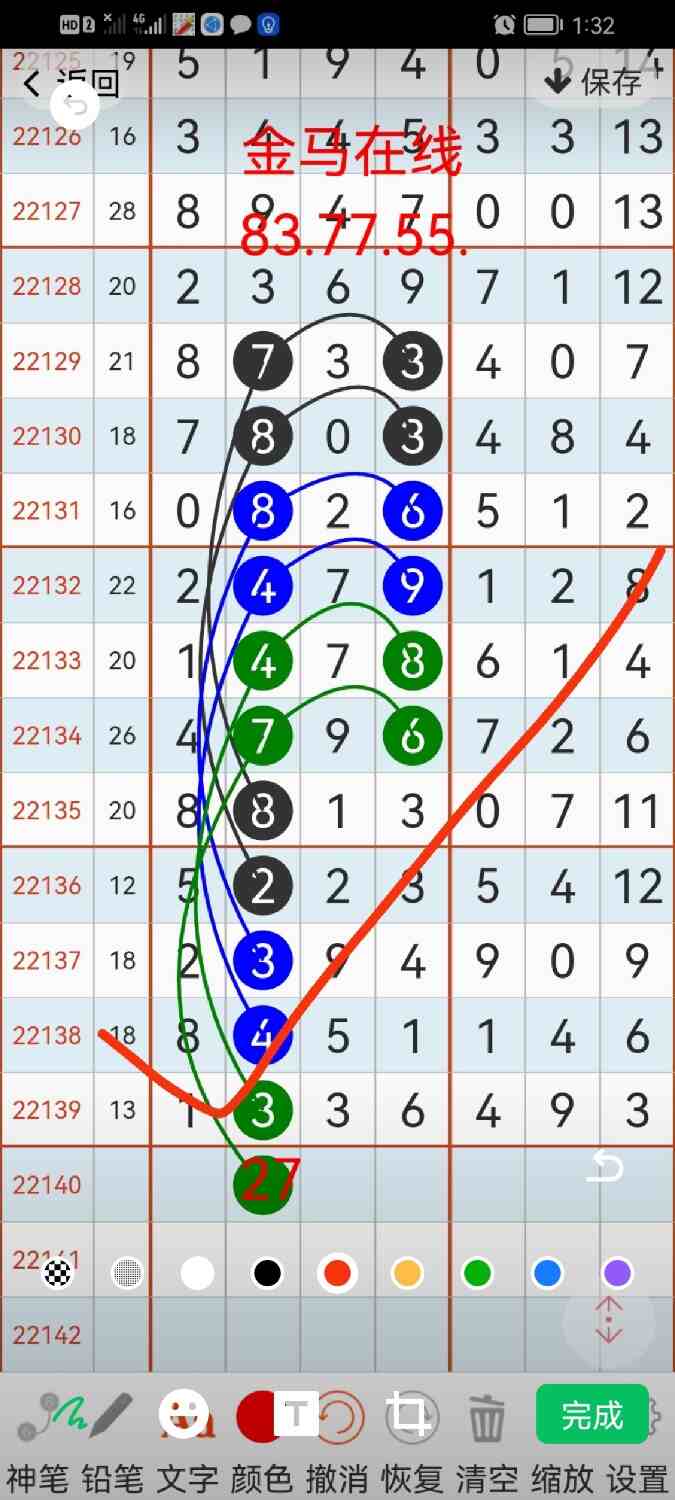Open the crop tool icon
Image resolution: width=675 pixels, height=1500 pixels.
[x=410, y=1415]
